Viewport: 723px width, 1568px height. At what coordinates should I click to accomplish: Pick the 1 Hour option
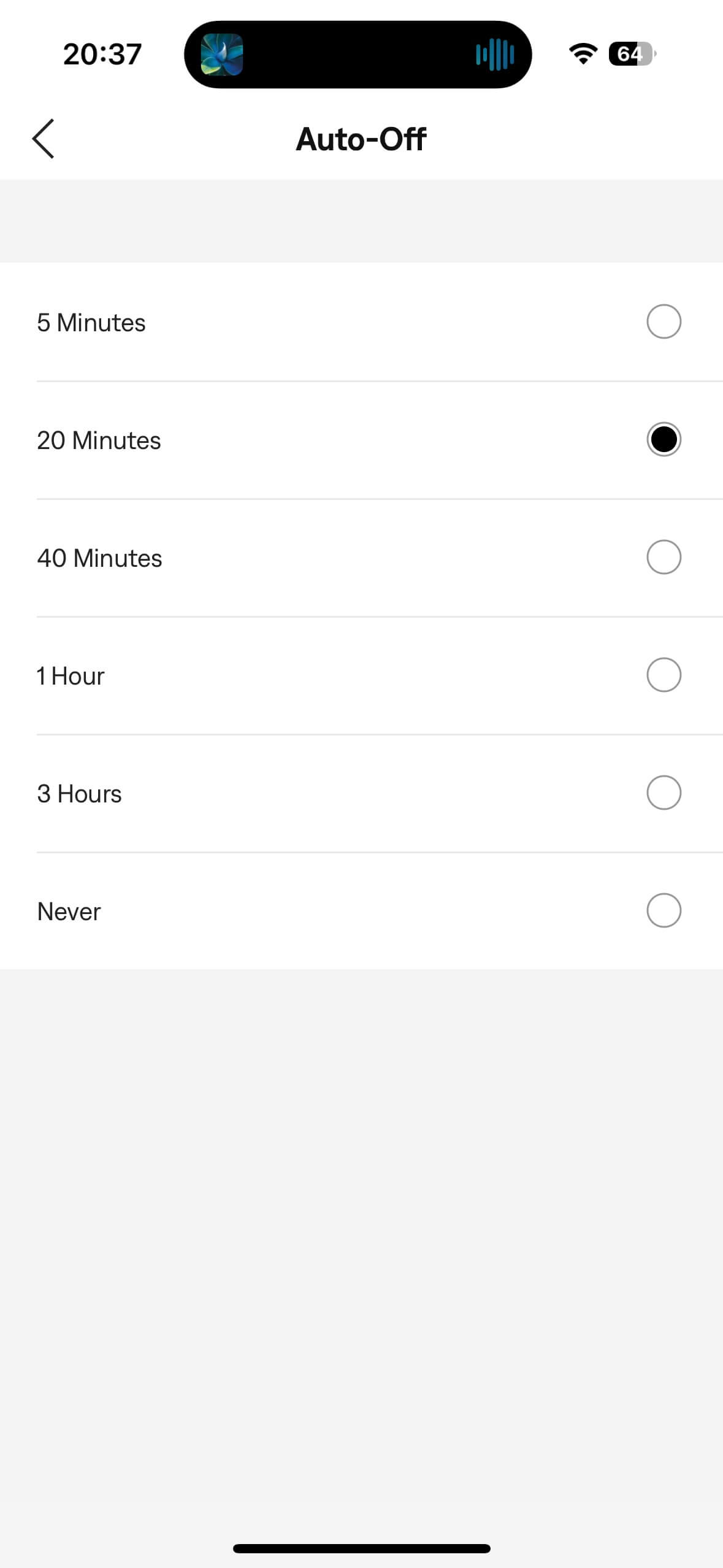point(664,675)
